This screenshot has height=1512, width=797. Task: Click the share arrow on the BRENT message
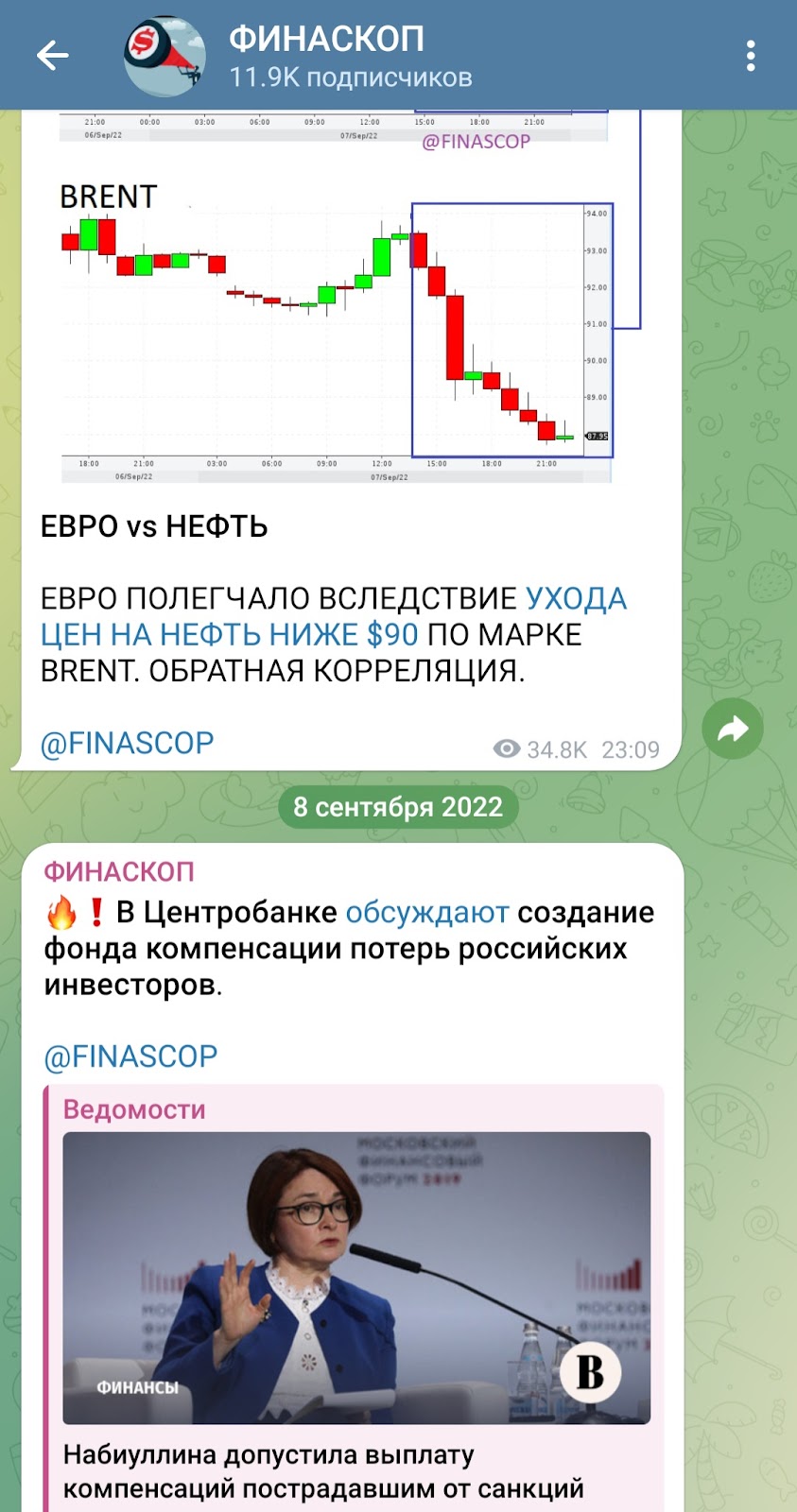(x=733, y=728)
